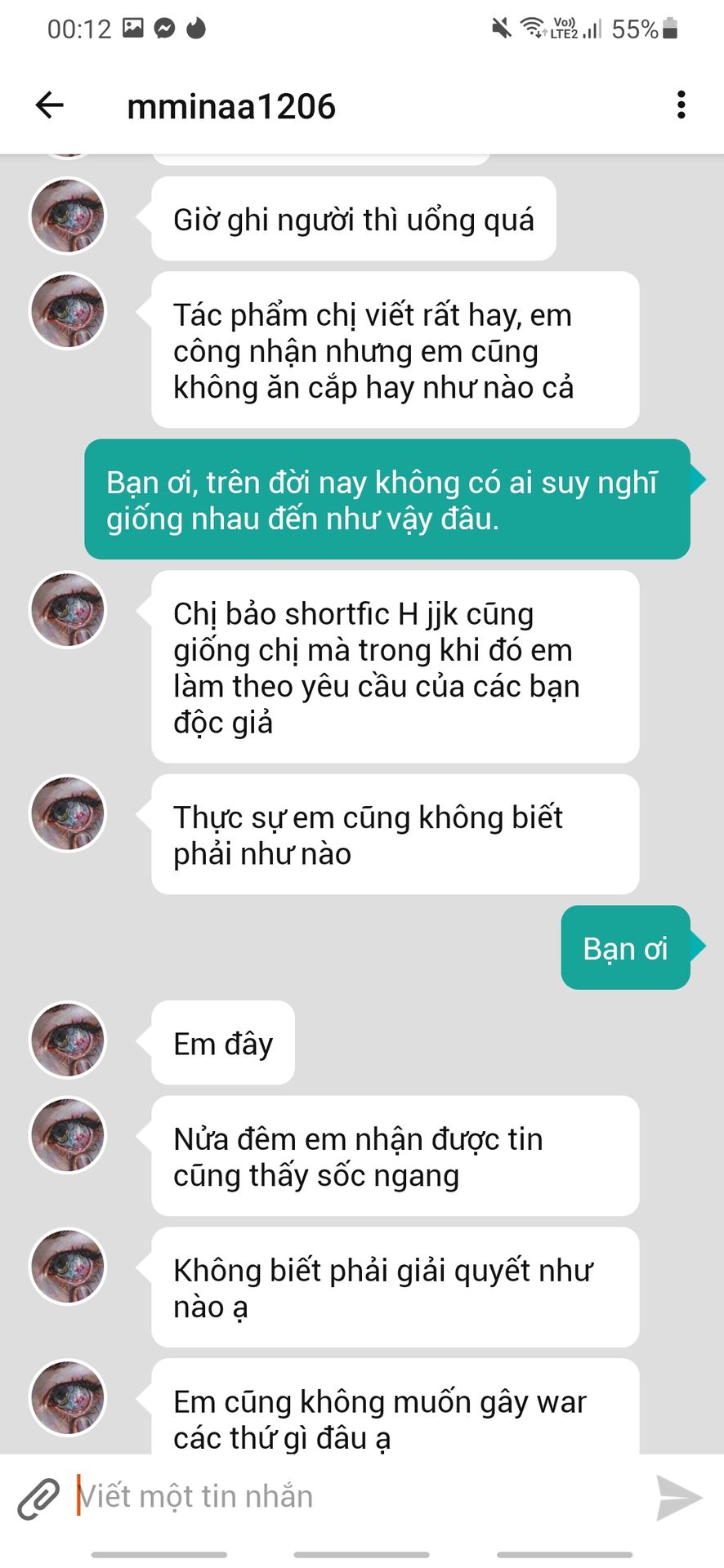Open the three-dot overflow menu
724x1568 pixels.
(681, 105)
